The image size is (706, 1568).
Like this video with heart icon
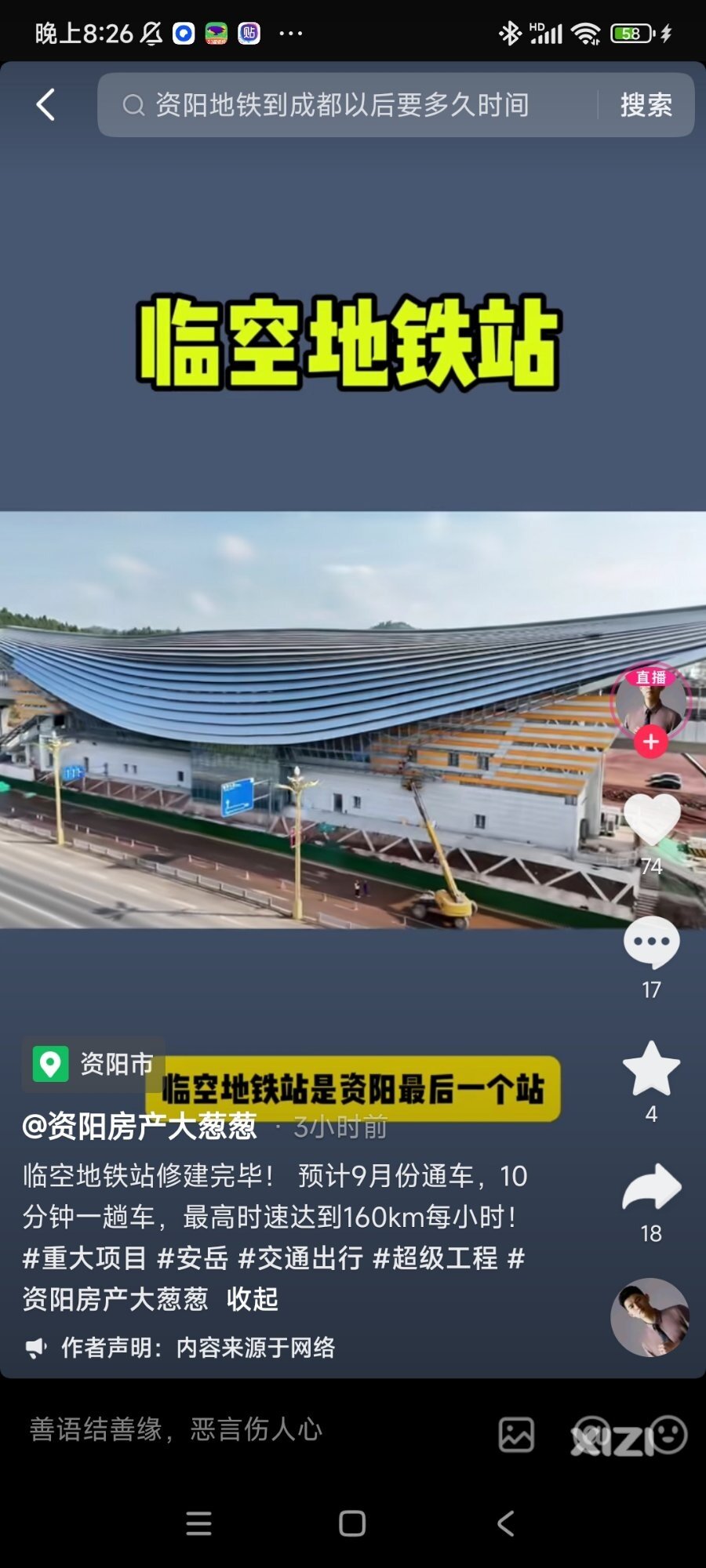(x=651, y=820)
